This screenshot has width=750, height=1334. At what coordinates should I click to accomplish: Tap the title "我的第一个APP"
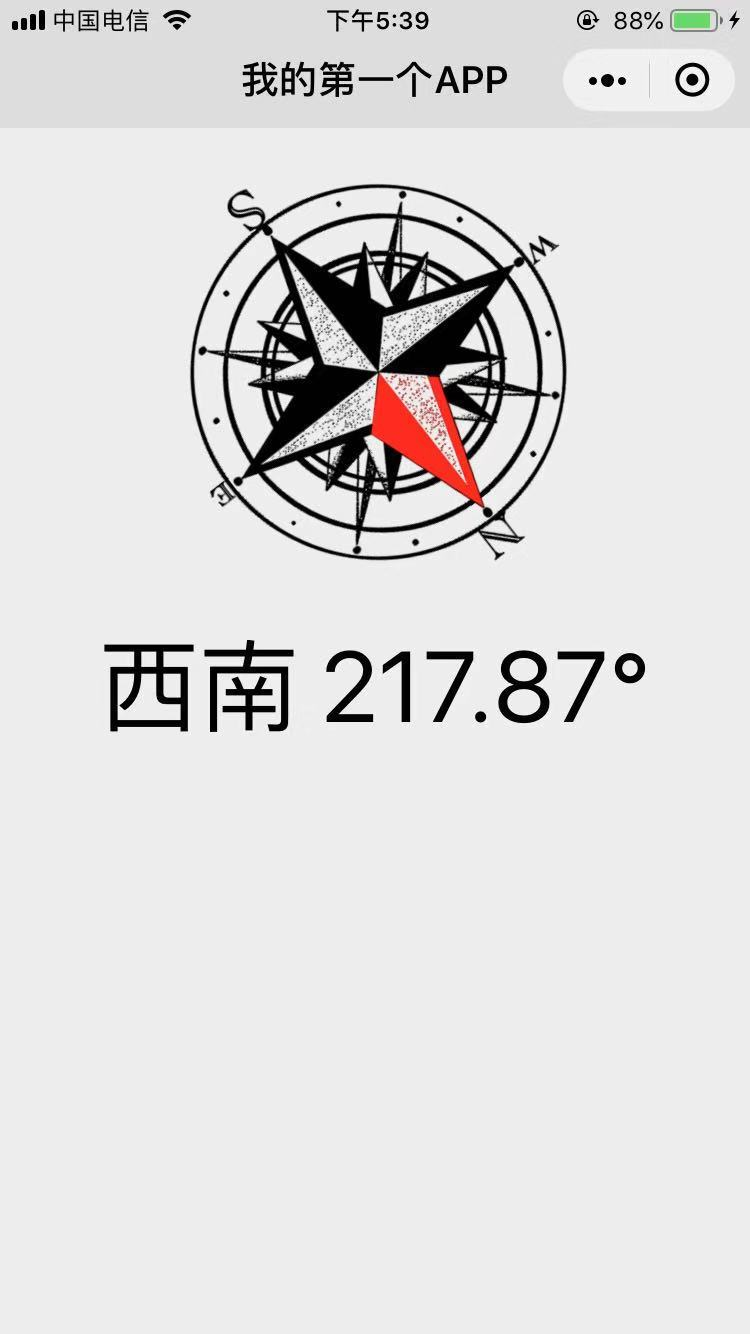tap(374, 79)
